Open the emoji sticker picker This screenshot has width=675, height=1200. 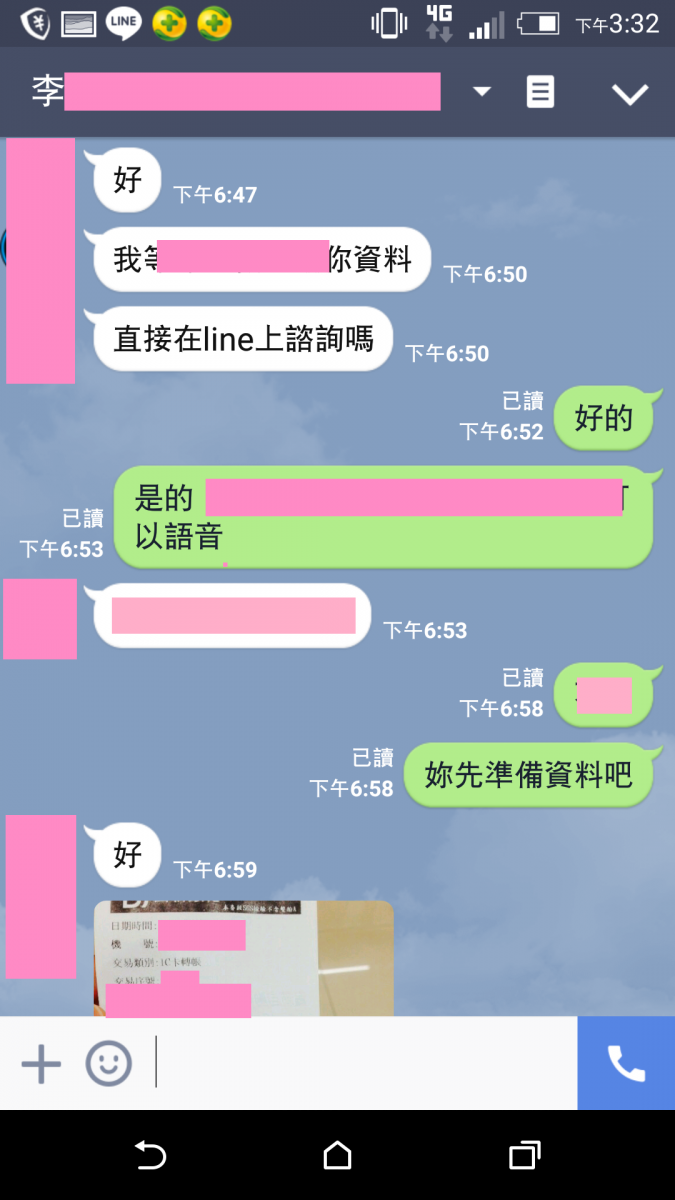point(108,1064)
